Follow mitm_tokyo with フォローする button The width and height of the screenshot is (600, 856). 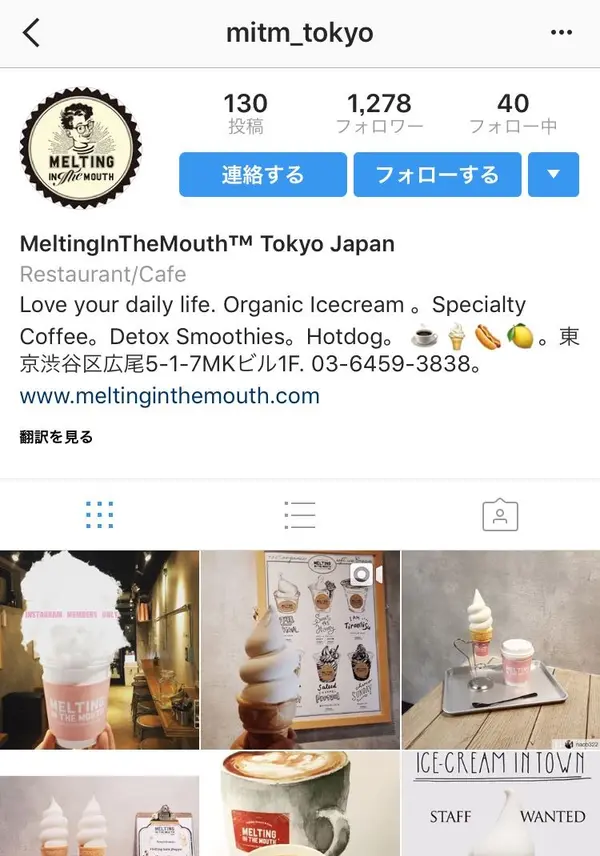437,175
